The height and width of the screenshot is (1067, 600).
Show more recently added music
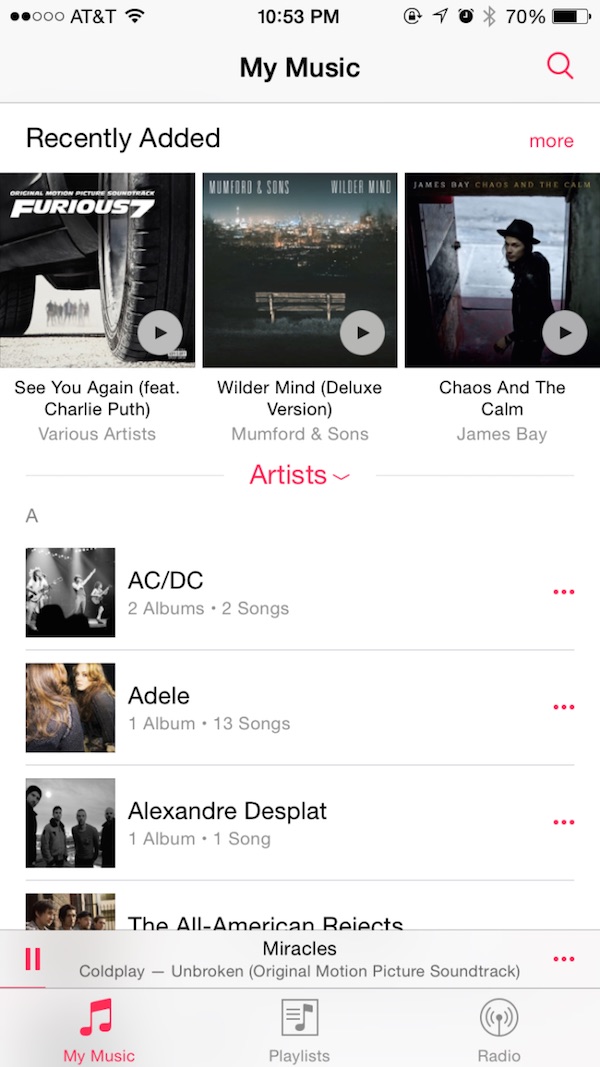pyautogui.click(x=551, y=141)
